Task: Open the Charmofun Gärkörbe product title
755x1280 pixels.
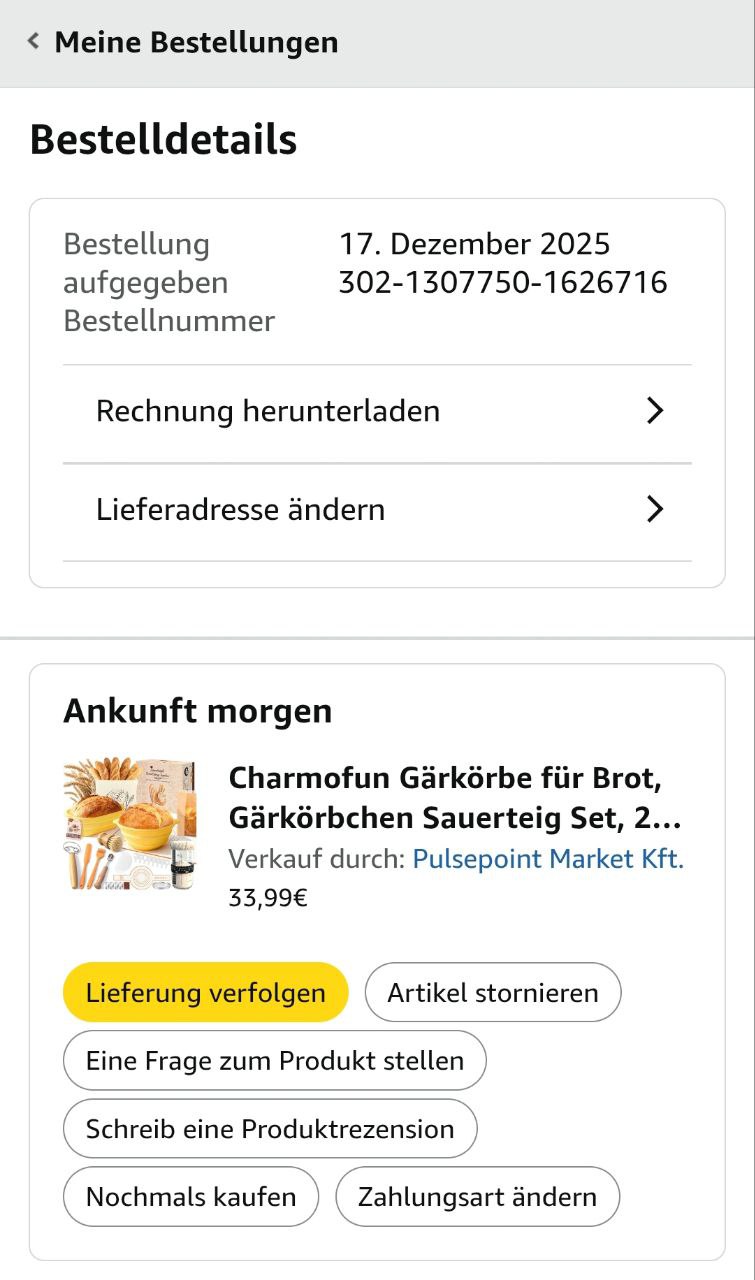Action: pyautogui.click(x=454, y=797)
